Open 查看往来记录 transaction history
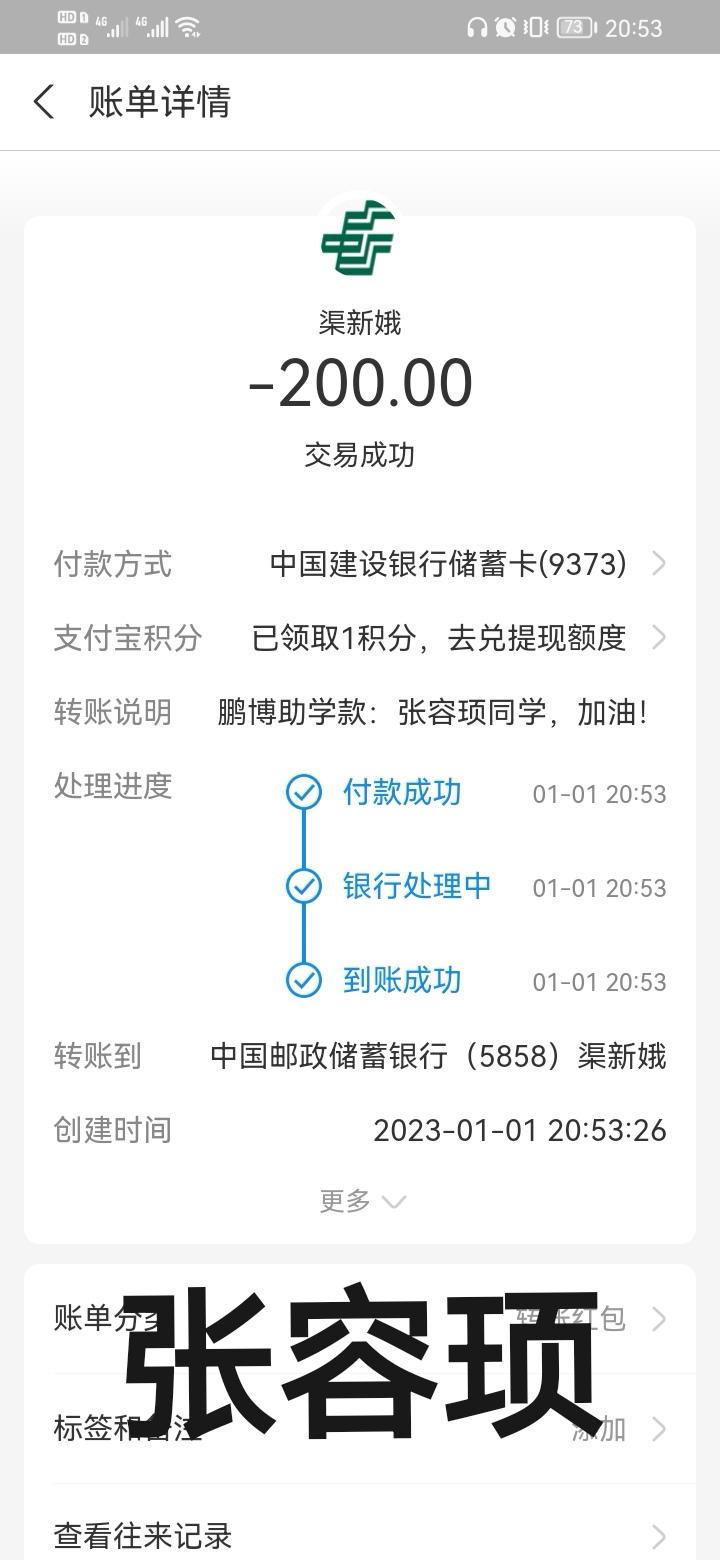 (x=360, y=1535)
